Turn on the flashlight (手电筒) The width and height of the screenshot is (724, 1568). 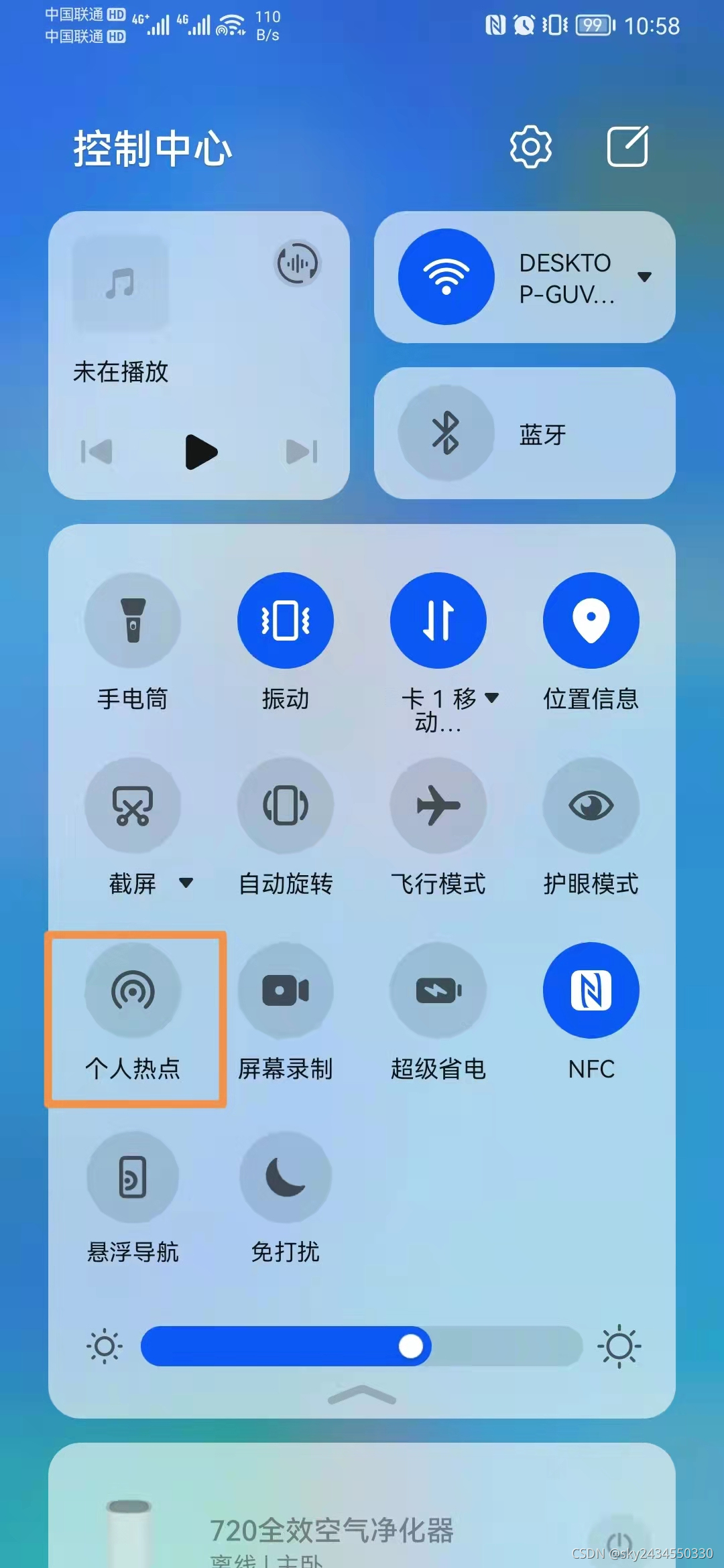tap(133, 620)
